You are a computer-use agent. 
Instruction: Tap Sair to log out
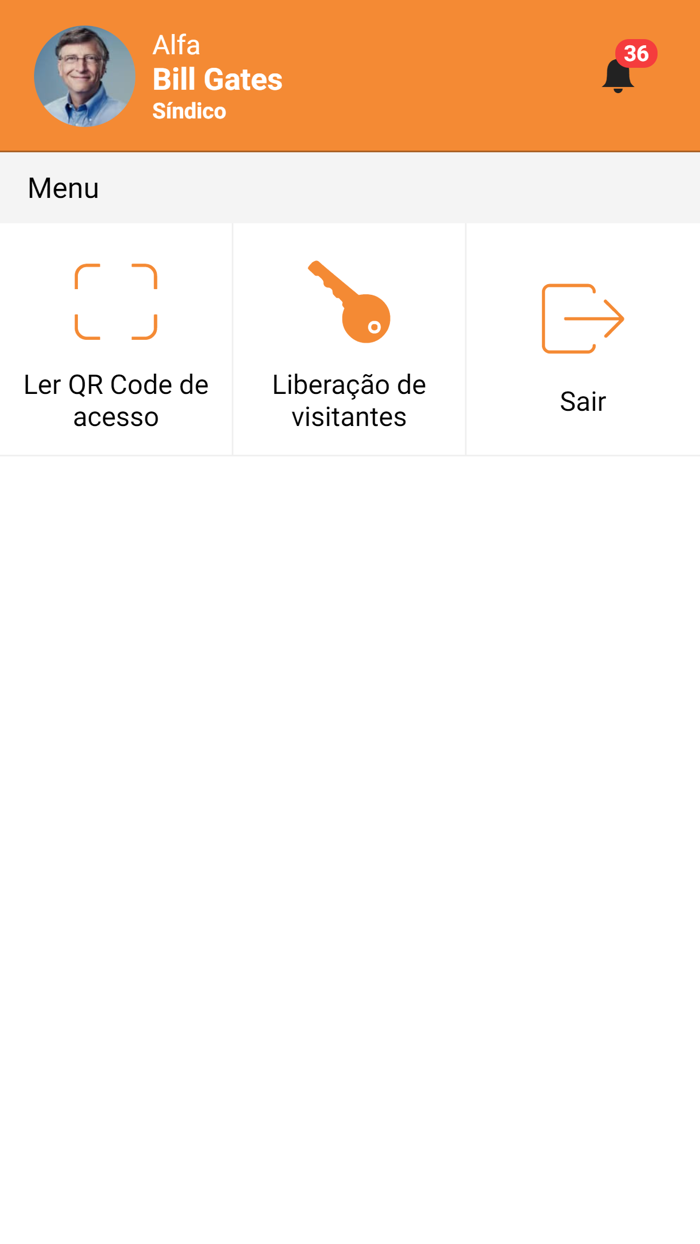[583, 340]
